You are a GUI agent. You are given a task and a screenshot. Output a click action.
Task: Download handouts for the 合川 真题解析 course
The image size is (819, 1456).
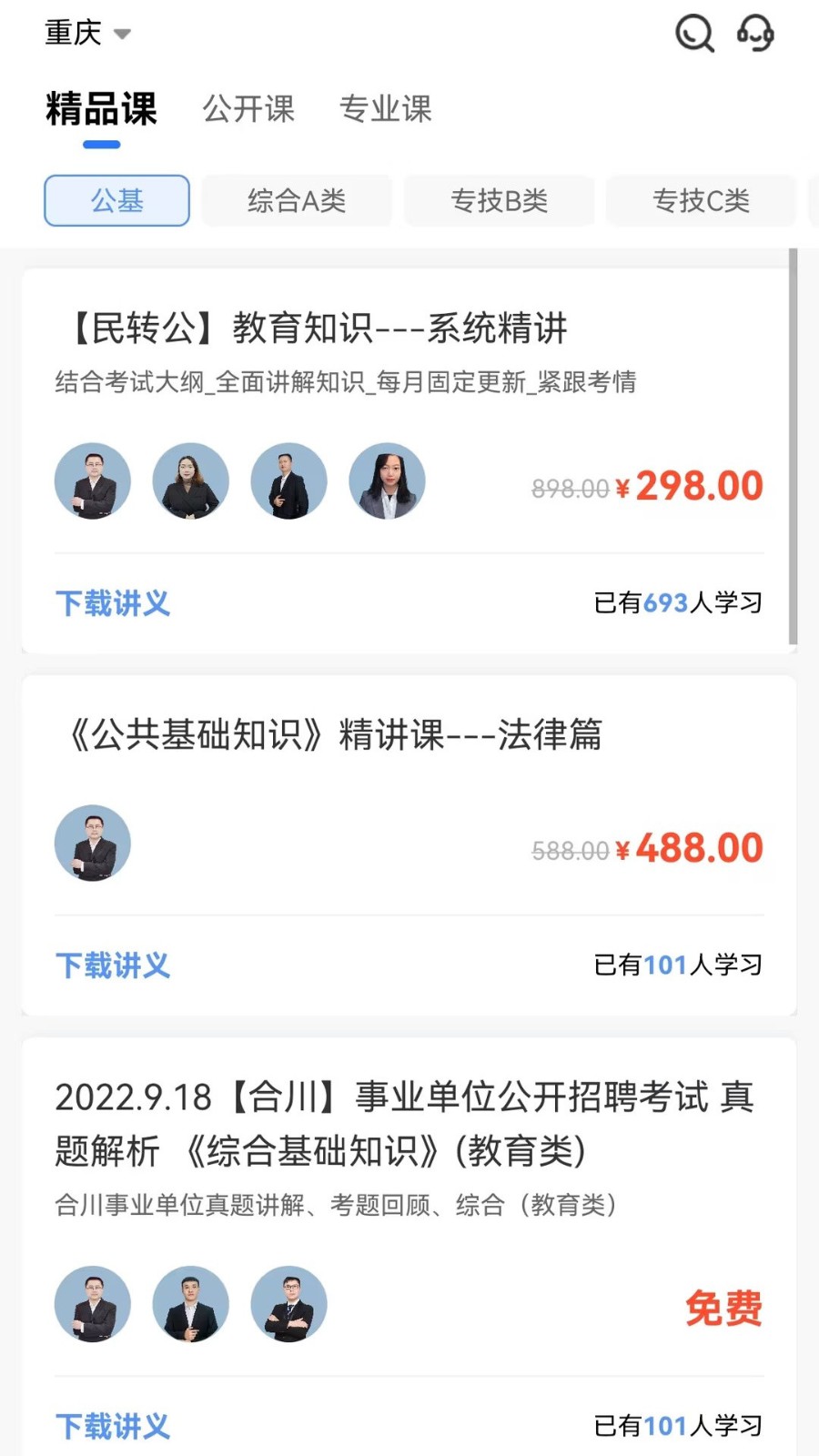pos(113,1426)
